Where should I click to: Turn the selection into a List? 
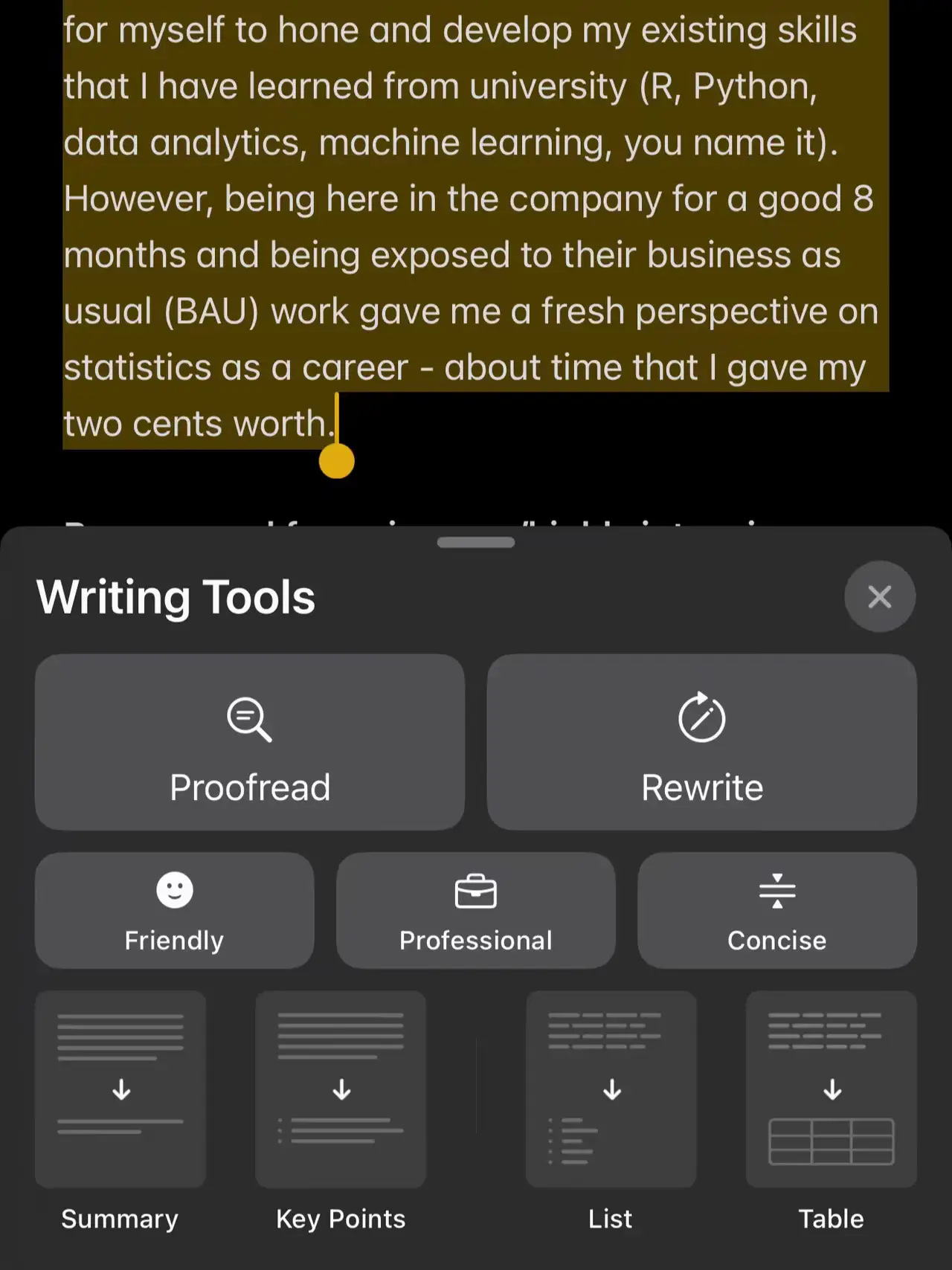(x=611, y=1089)
